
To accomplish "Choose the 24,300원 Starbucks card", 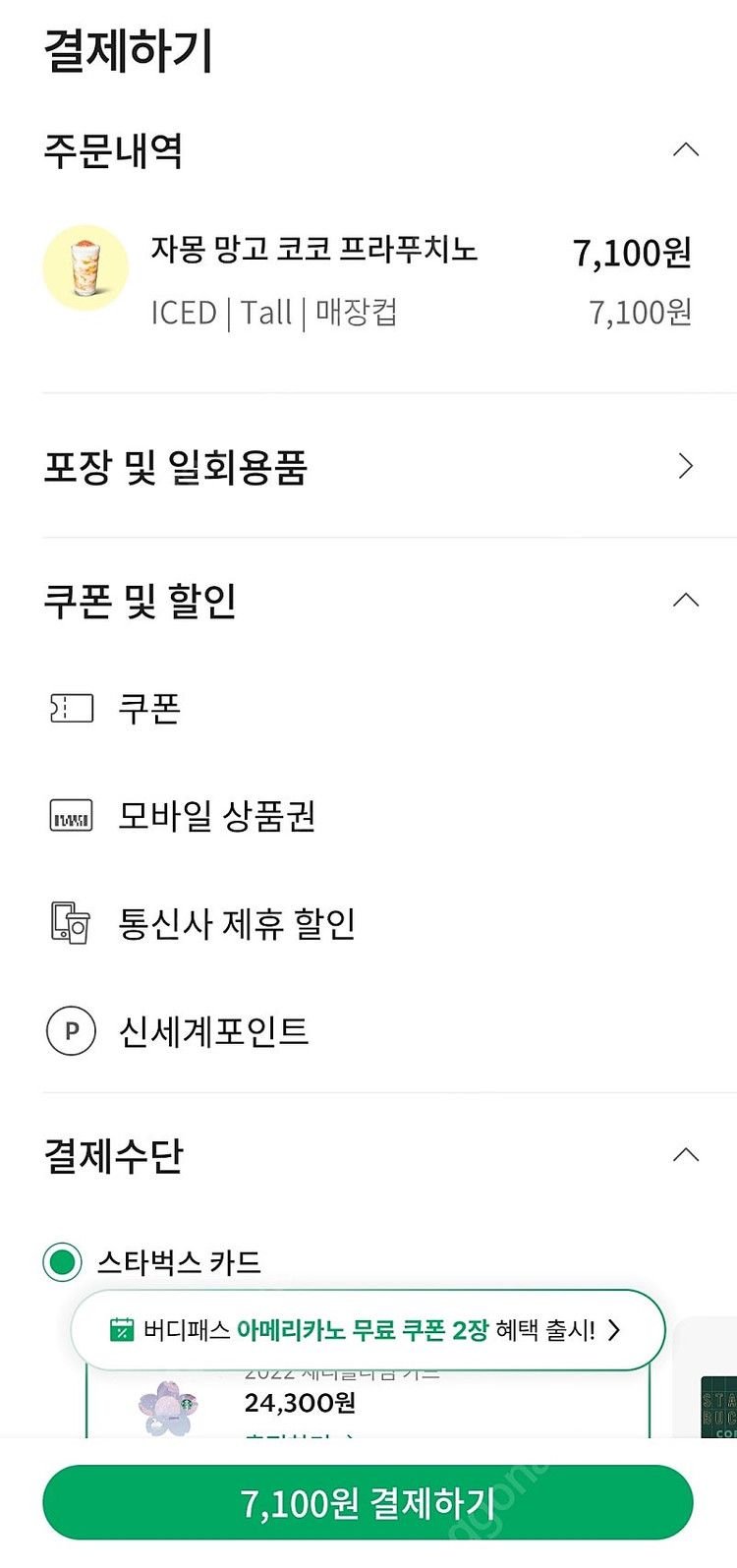I will (299, 1404).
